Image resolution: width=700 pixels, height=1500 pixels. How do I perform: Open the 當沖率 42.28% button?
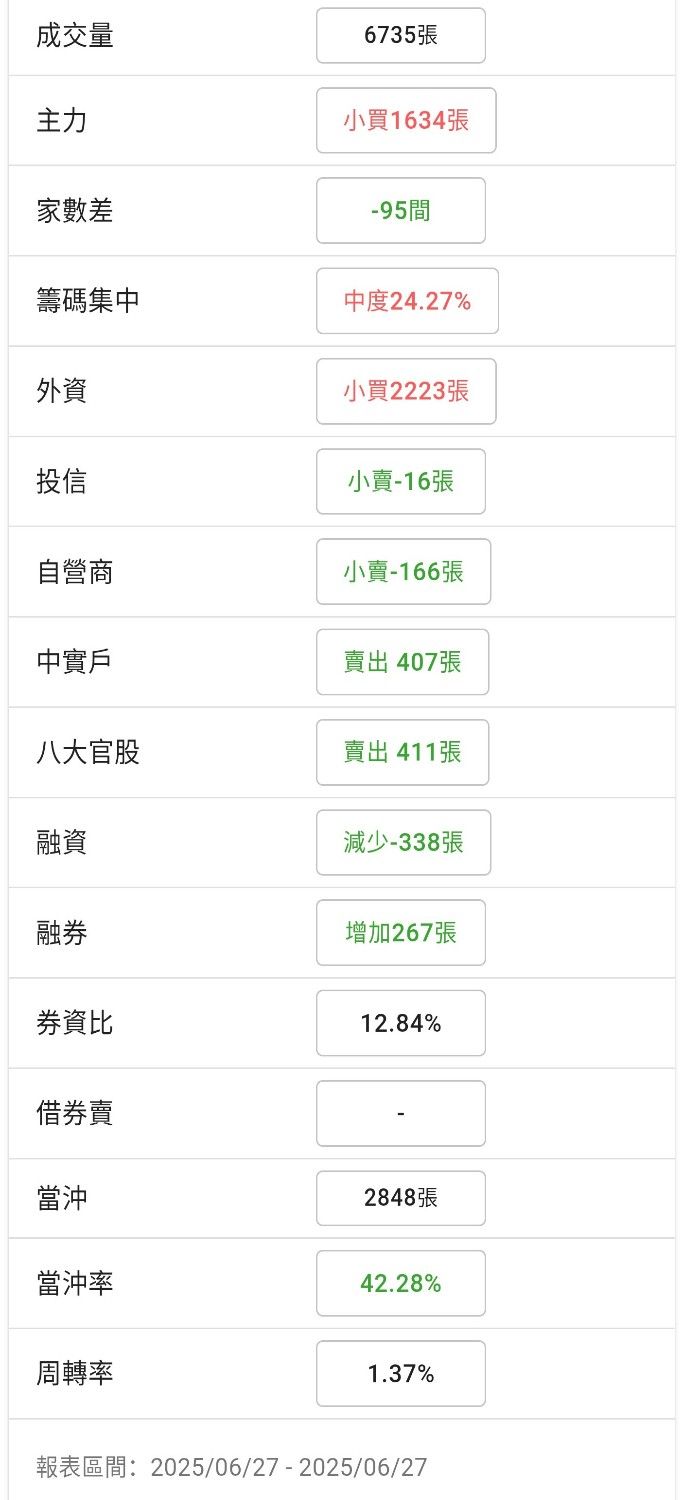(401, 1283)
